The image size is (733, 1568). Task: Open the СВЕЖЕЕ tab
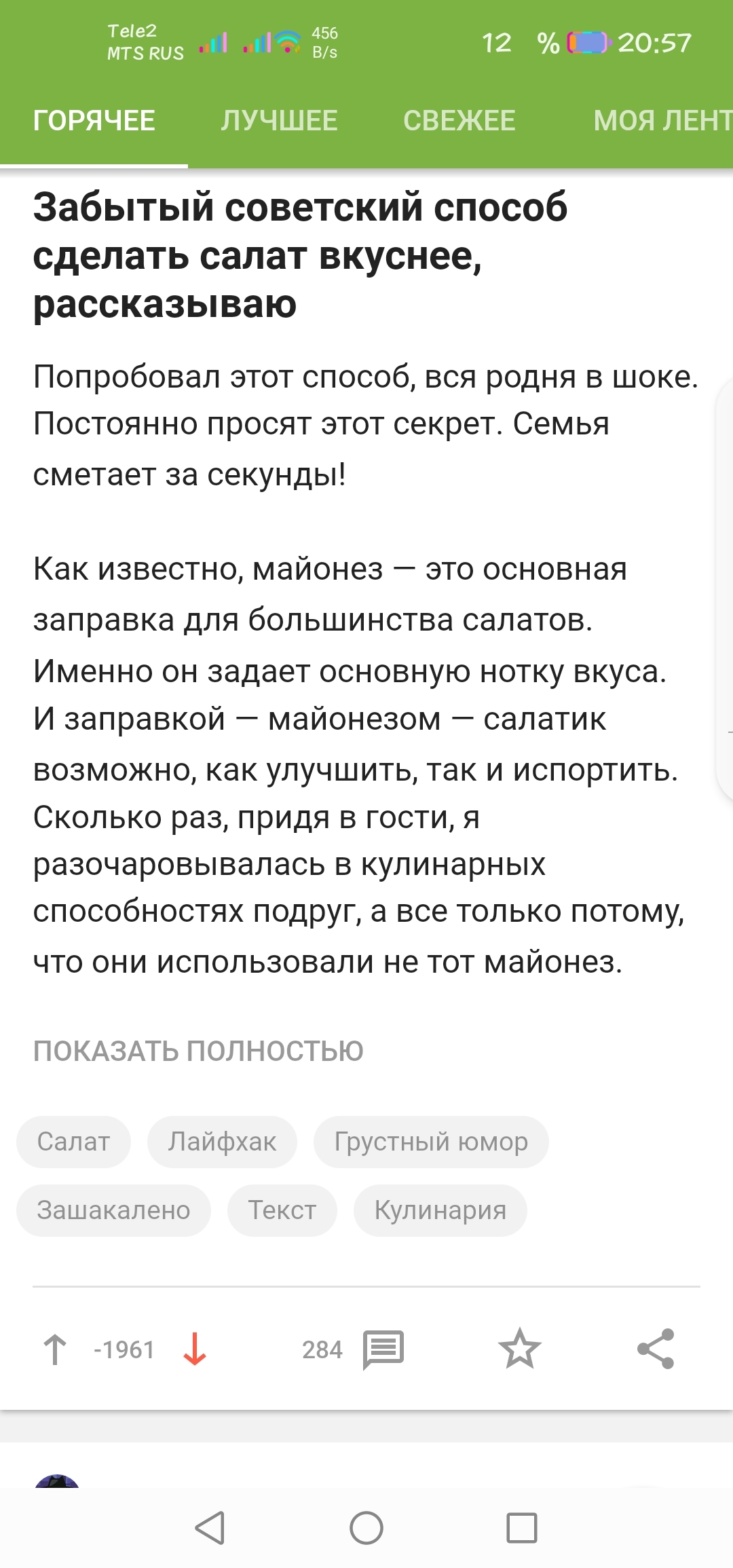(459, 121)
